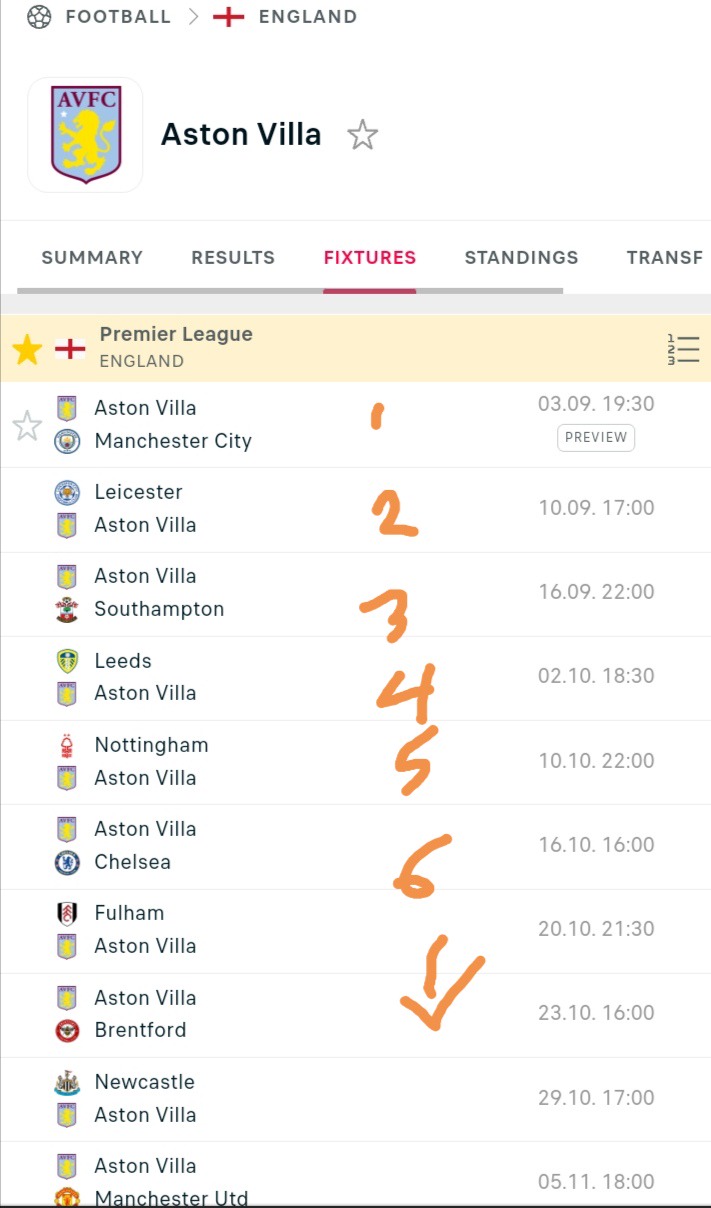
Task: Add Aston Villa to favorites star
Action: 362,135
